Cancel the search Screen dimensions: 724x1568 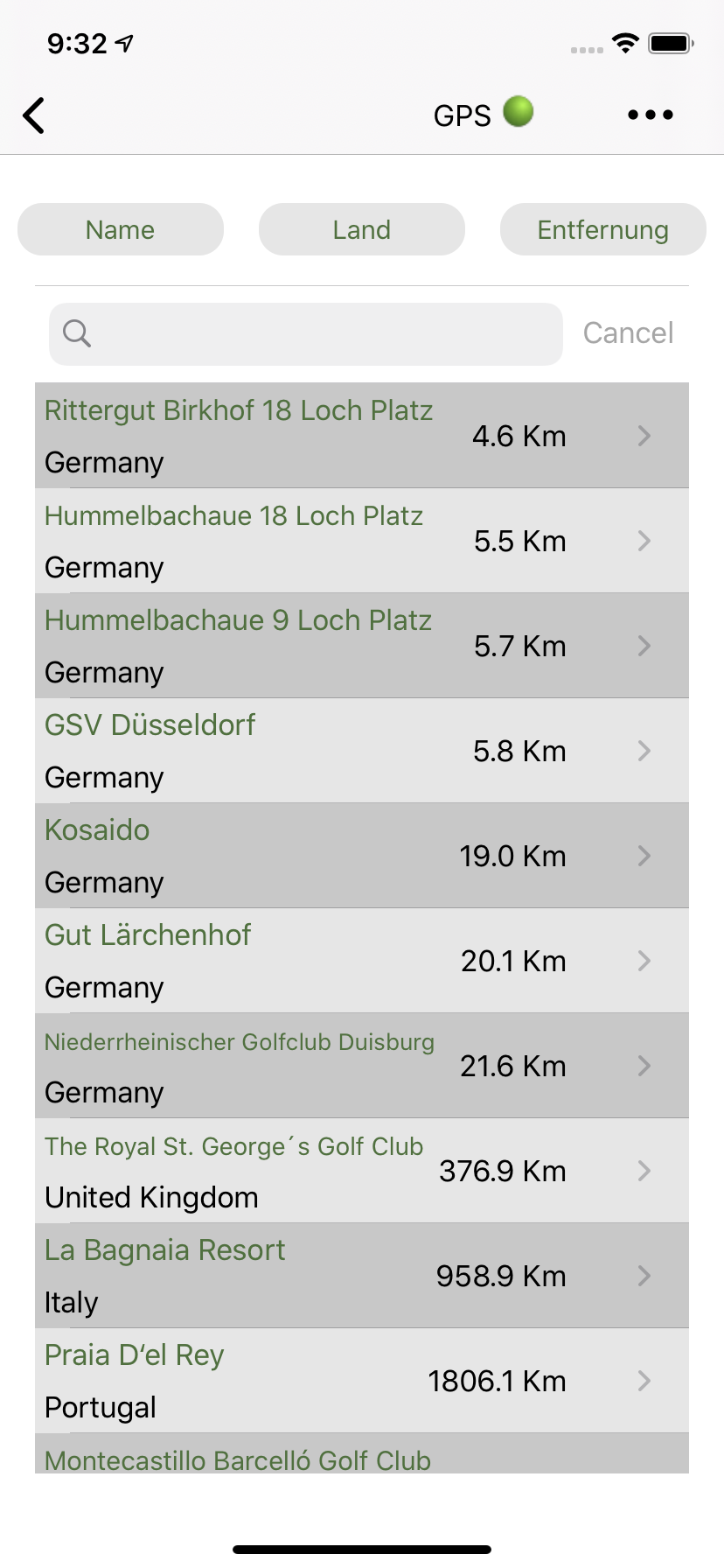pos(628,333)
